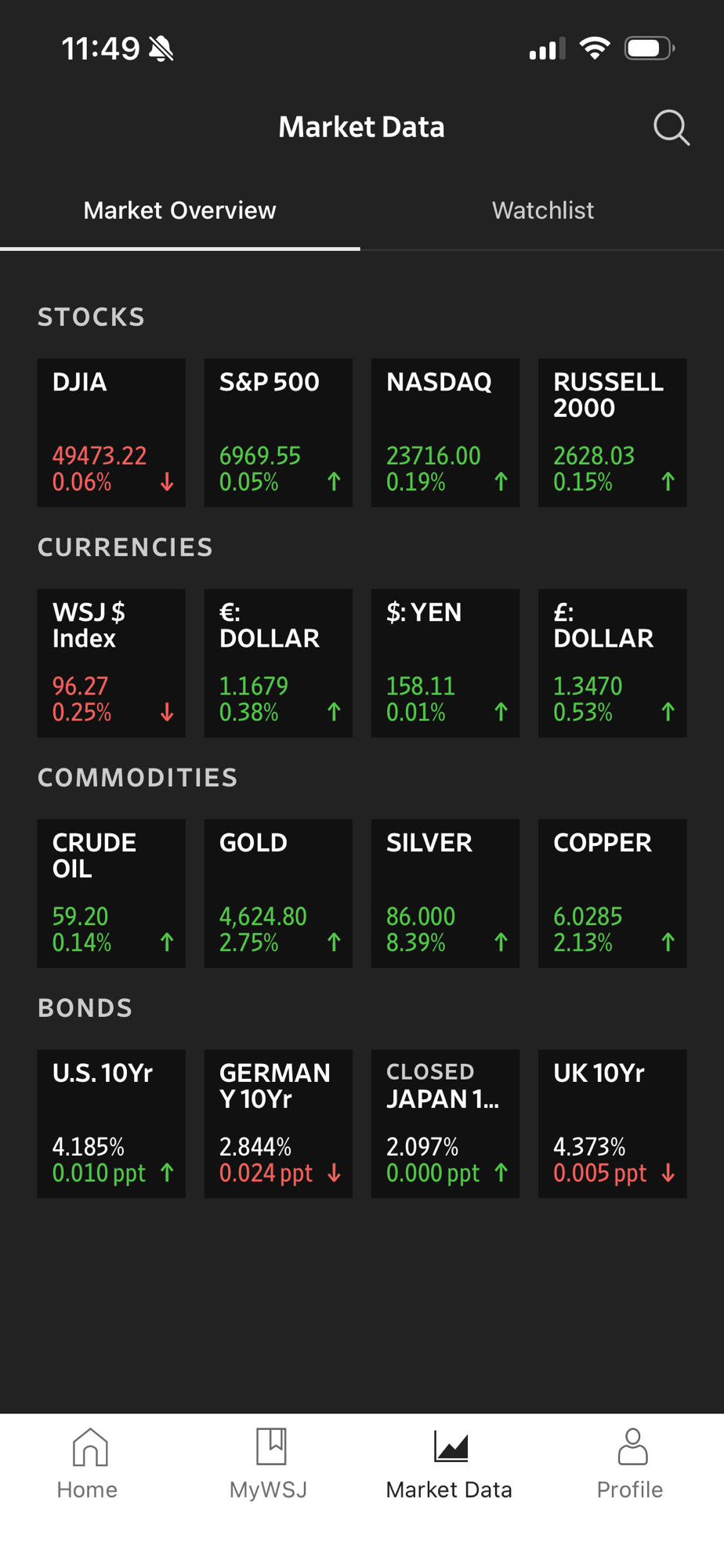View the Gold price card
724x1568 pixels.
tap(278, 894)
